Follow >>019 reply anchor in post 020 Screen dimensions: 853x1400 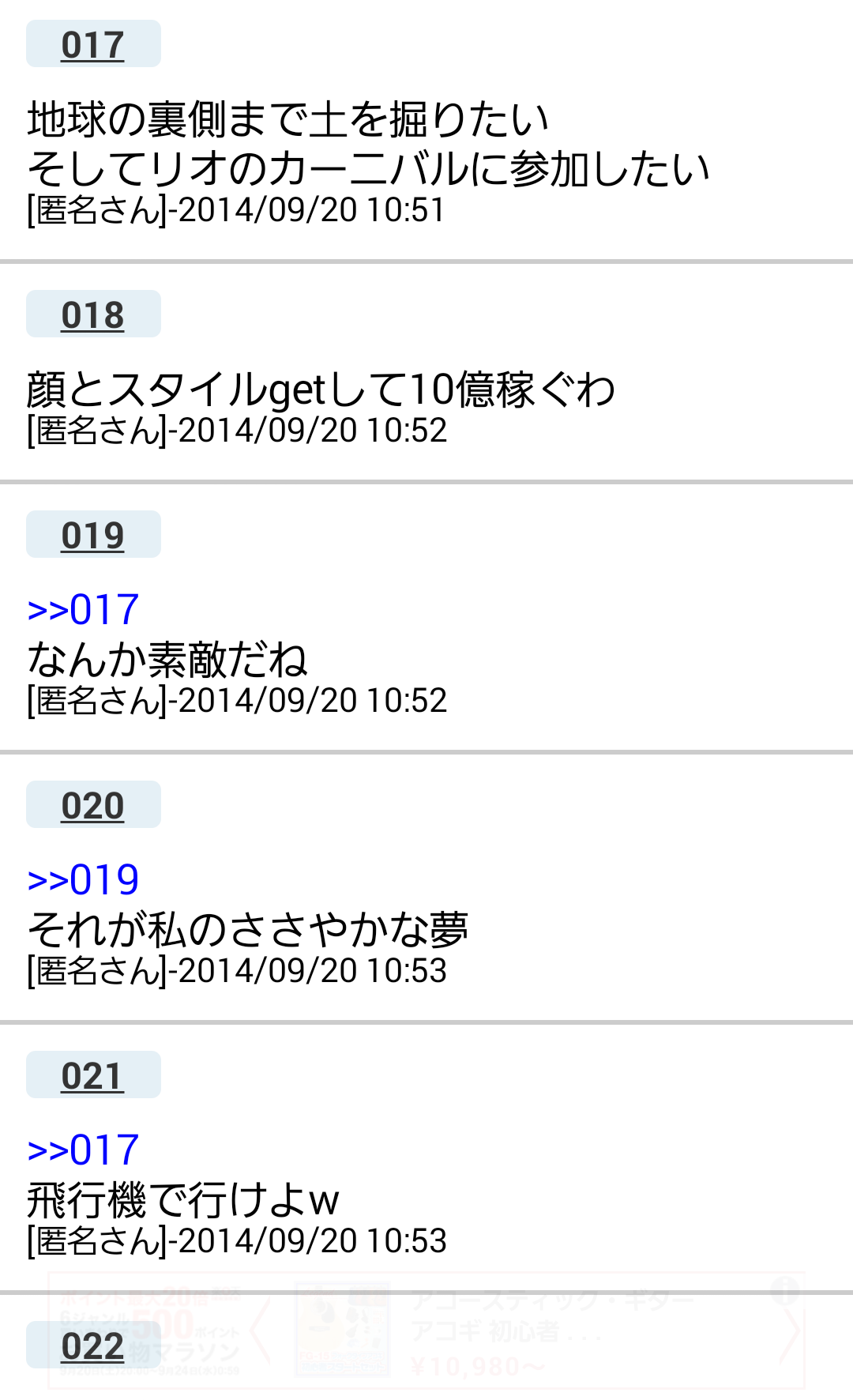coord(83,880)
